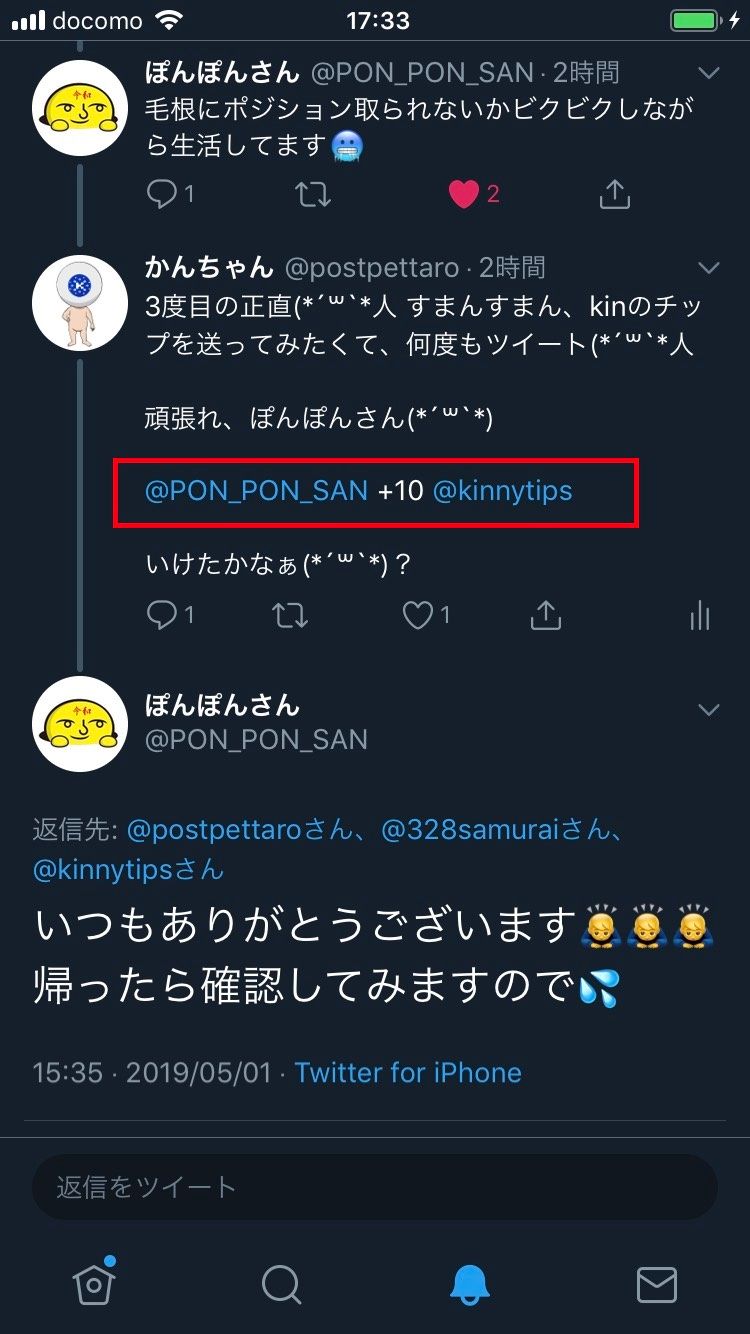The image size is (750, 1334).
Task: Open dropdown arrow on かんちゃん's tweet
Action: (708, 268)
